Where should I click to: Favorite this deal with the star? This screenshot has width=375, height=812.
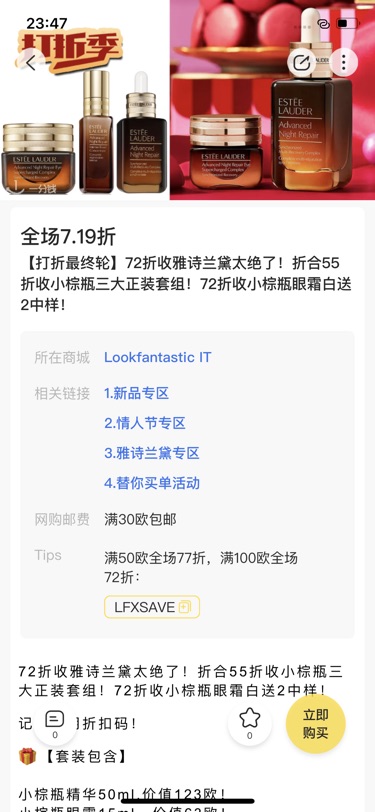pyautogui.click(x=250, y=723)
